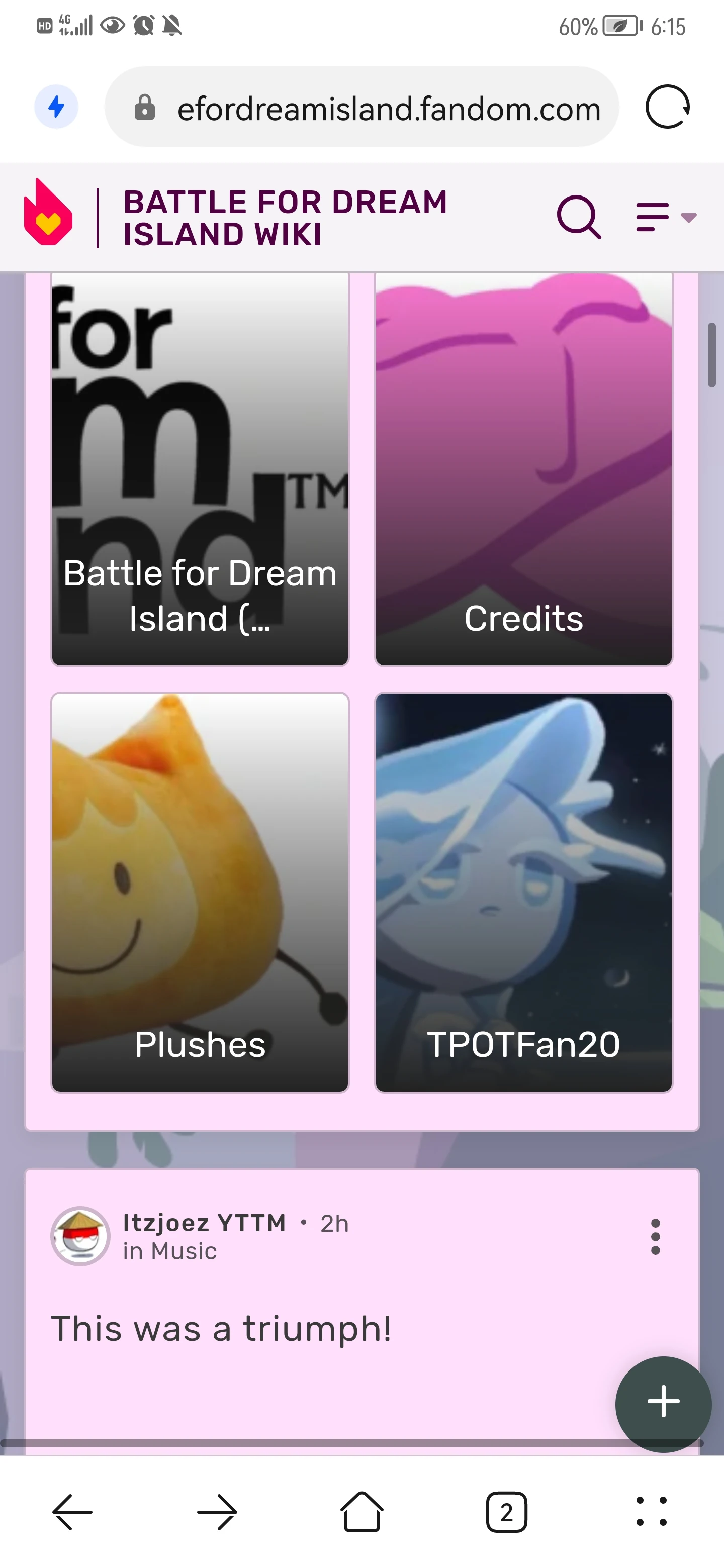Open options for Itzjoez YTTM's post
Viewport: 724px width, 1568px height.
pyautogui.click(x=655, y=1236)
